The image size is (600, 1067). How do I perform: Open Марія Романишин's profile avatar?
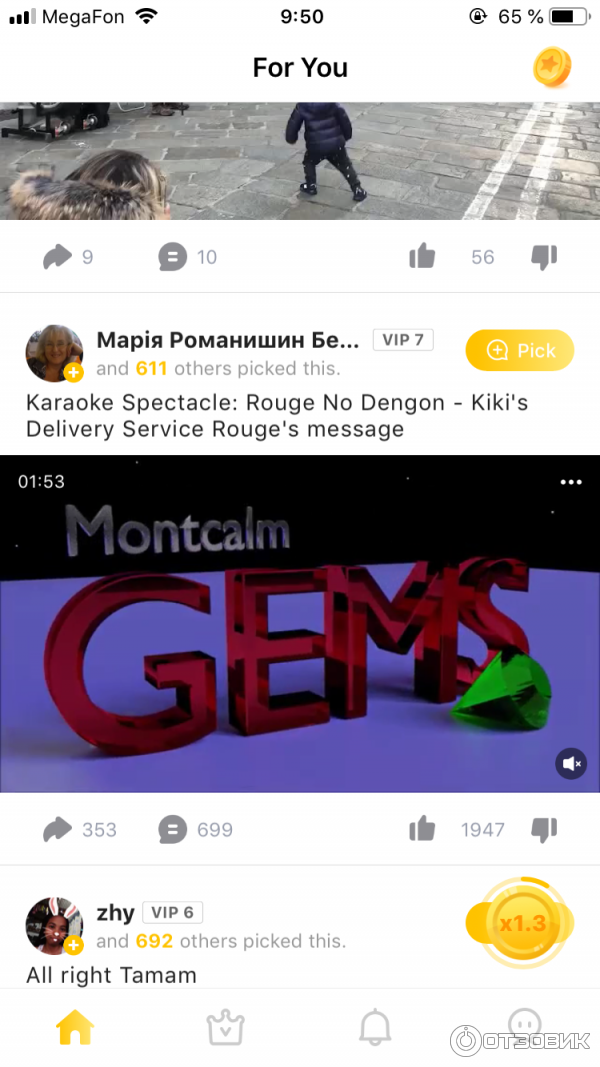[x=54, y=353]
